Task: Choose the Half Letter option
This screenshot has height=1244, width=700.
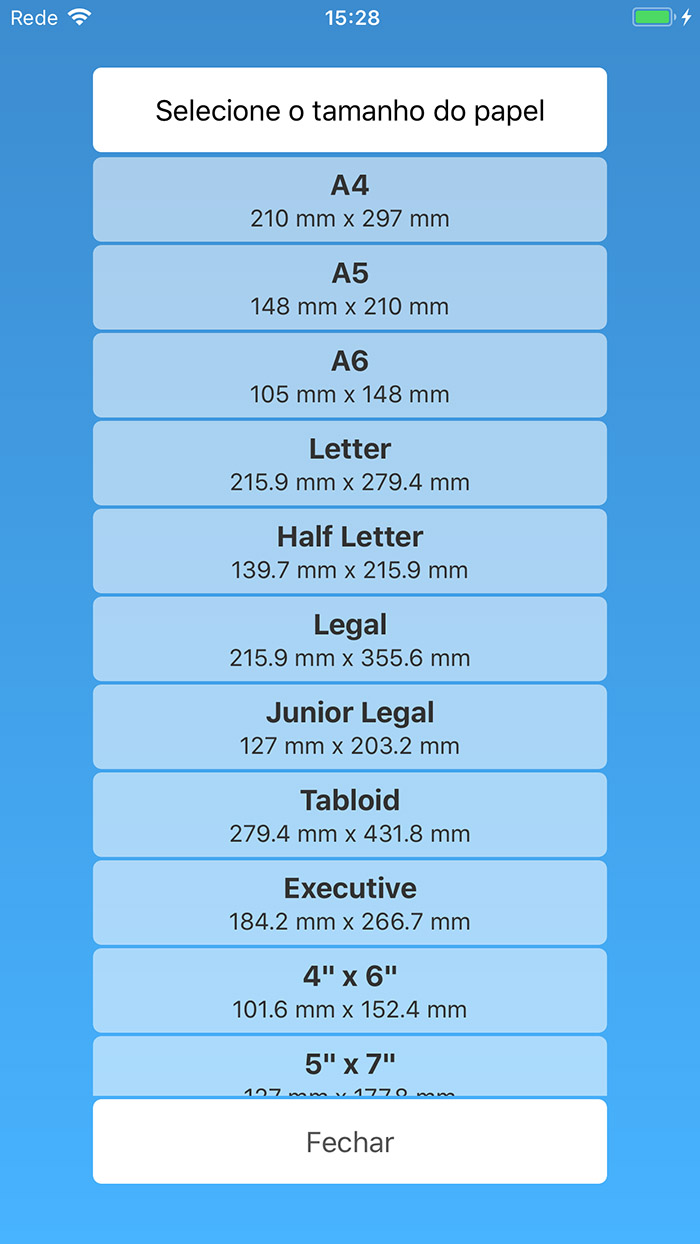Action: pos(350,551)
